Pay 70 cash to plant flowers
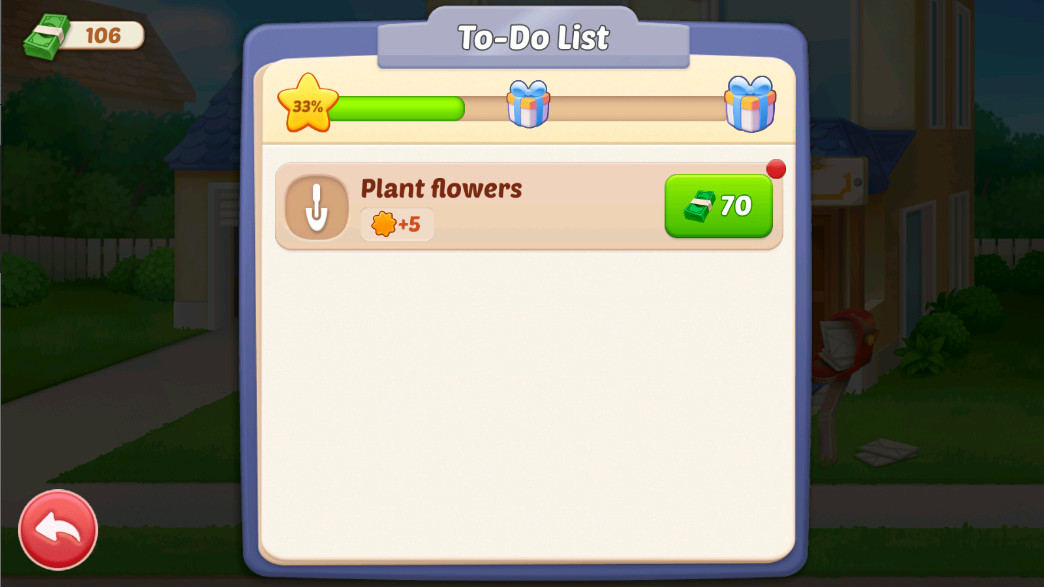Screen dimensions: 1044x587 [x=718, y=206]
